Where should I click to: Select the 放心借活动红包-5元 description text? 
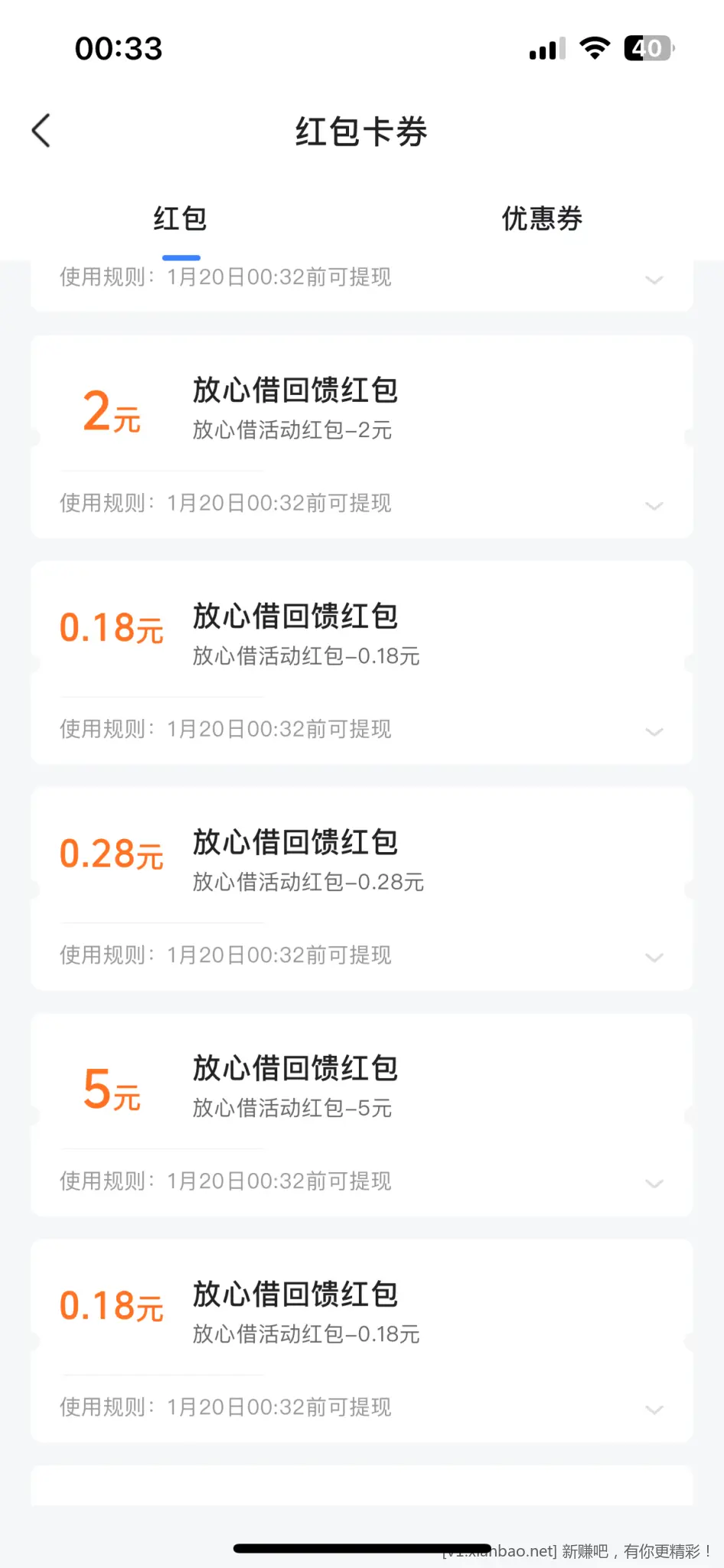pos(292,1107)
